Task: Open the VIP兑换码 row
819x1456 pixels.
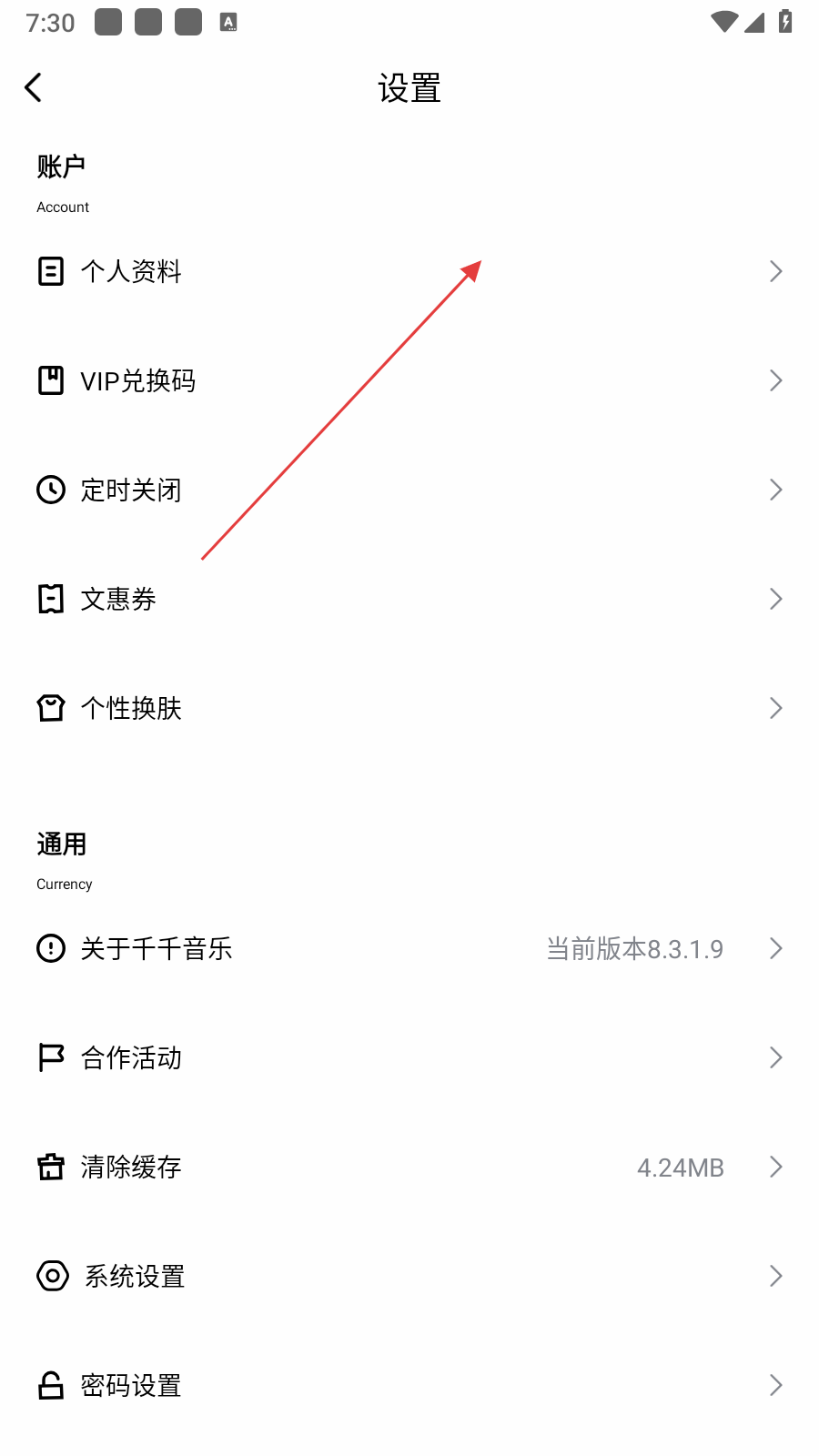Action: point(138,380)
